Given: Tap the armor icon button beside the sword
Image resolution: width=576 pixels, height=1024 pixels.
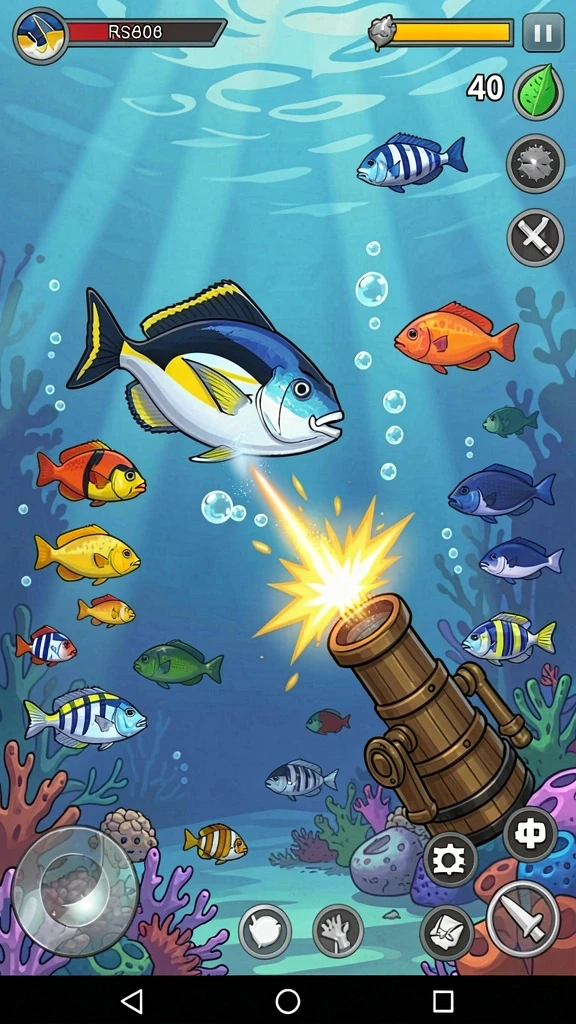Looking at the screenshot, I should 447,933.
